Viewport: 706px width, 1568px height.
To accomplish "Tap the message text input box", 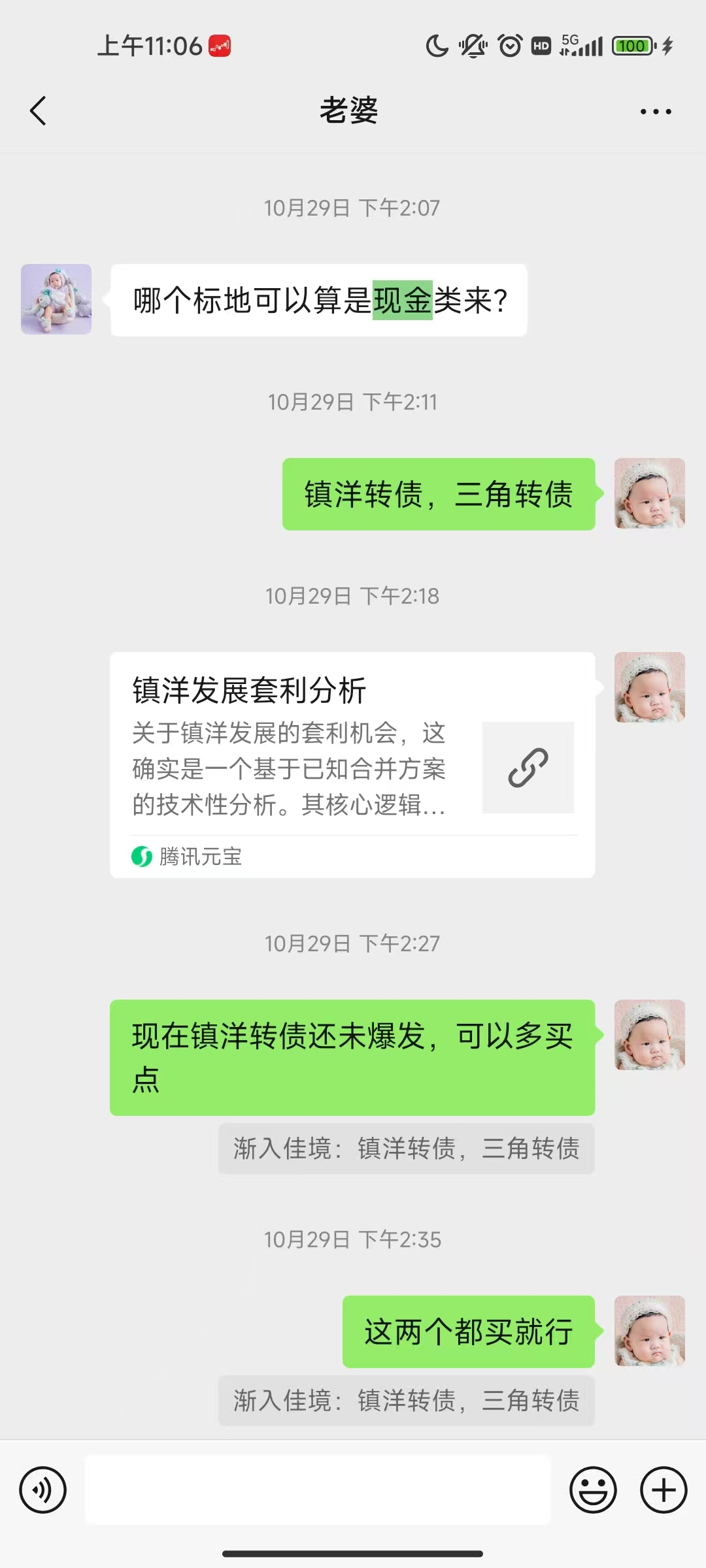I will click(x=318, y=1490).
